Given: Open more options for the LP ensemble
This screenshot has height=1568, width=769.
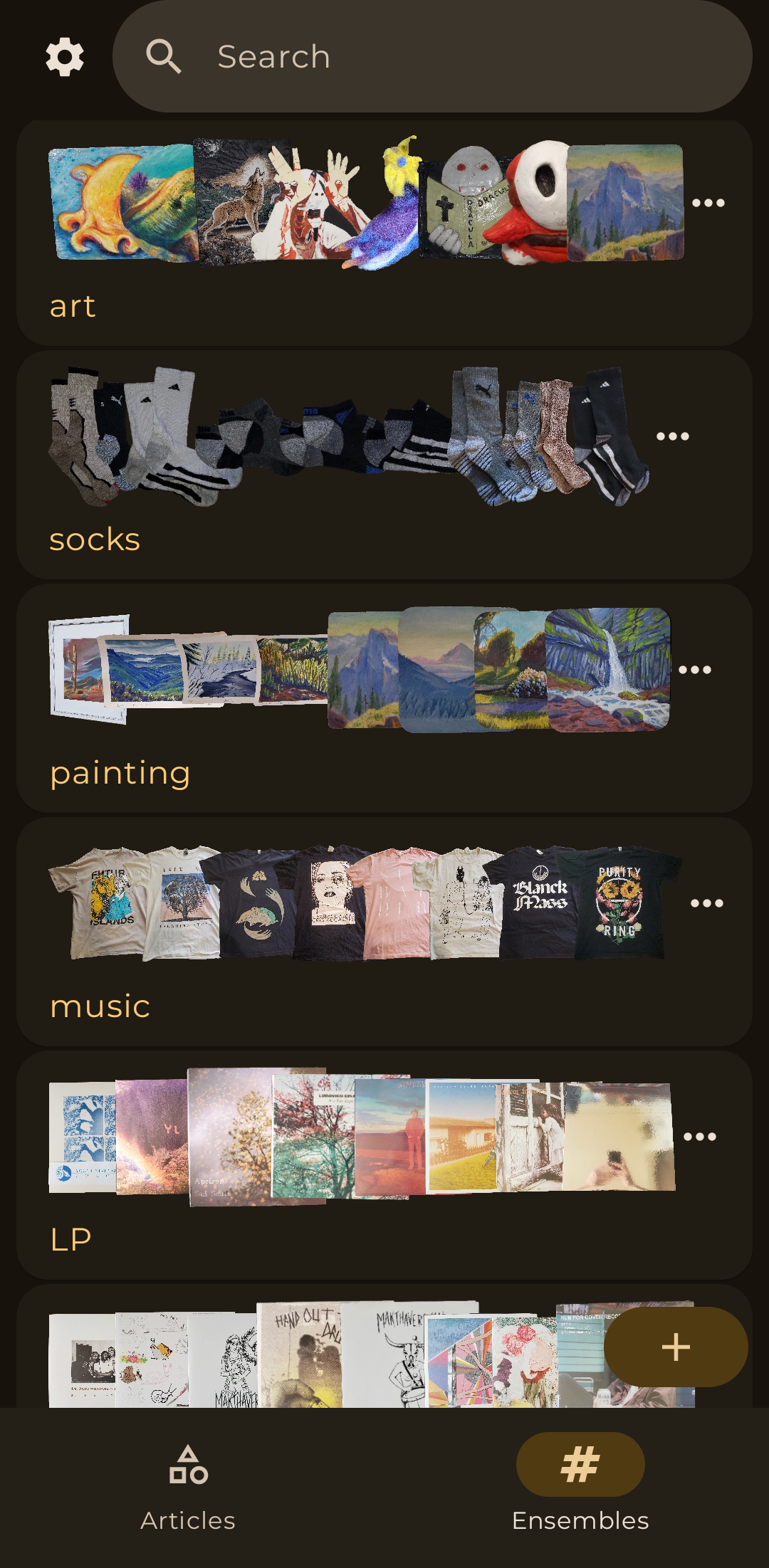Looking at the screenshot, I should [x=699, y=1137].
